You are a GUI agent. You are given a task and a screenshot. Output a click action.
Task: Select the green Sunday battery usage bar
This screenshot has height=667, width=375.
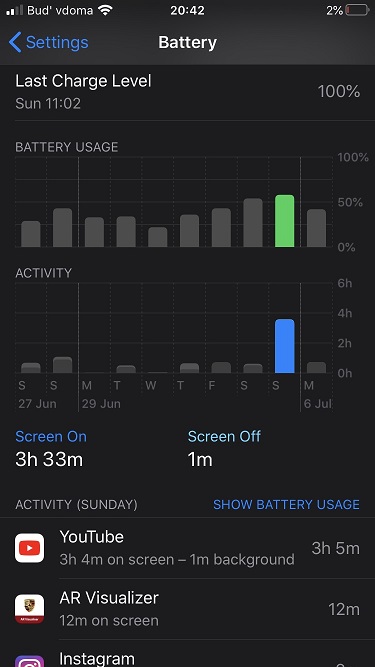pyautogui.click(x=284, y=221)
